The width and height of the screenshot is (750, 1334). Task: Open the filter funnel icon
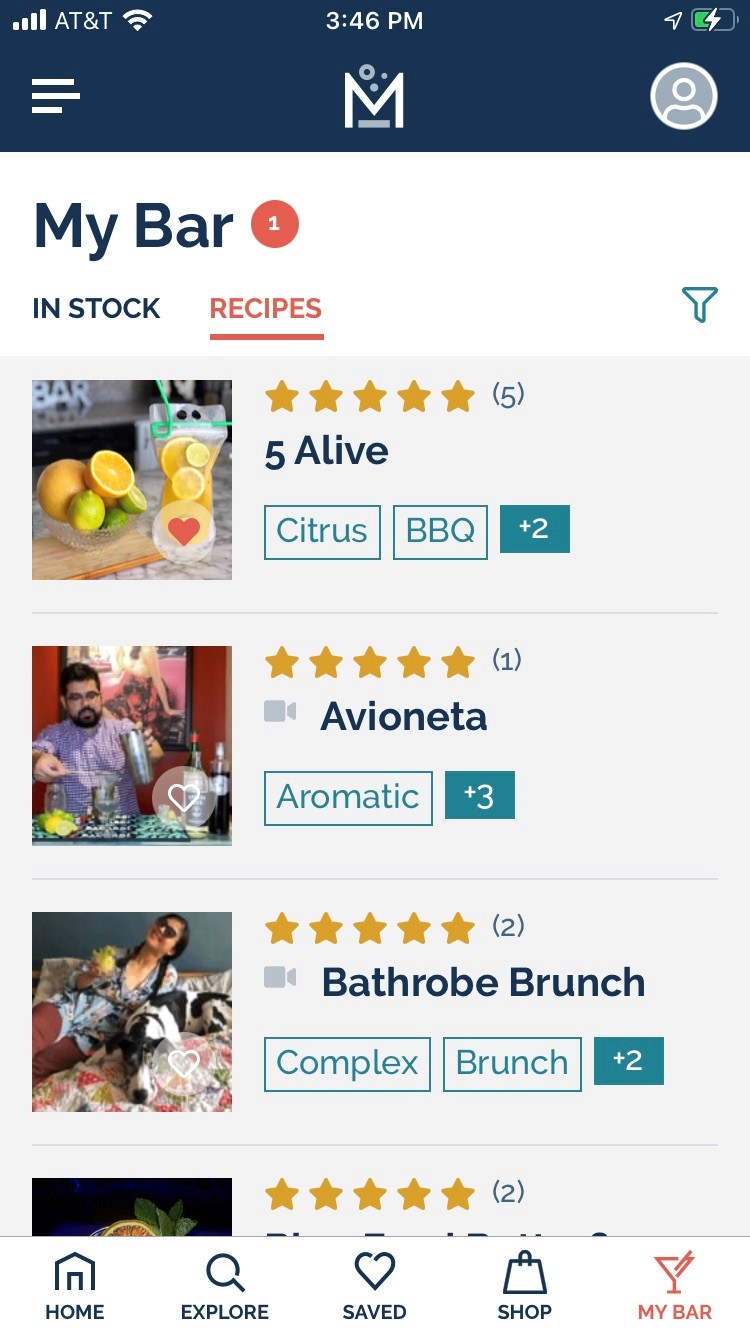click(700, 306)
